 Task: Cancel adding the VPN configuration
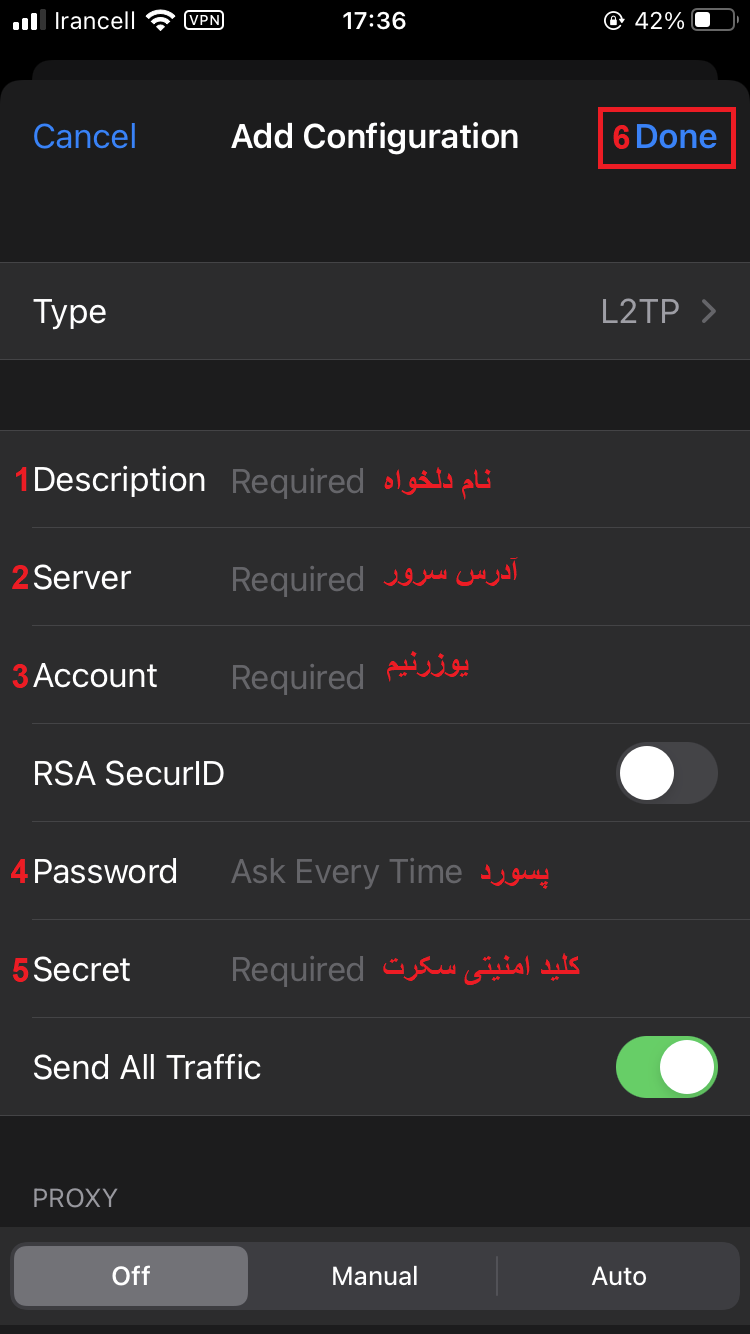(x=85, y=137)
